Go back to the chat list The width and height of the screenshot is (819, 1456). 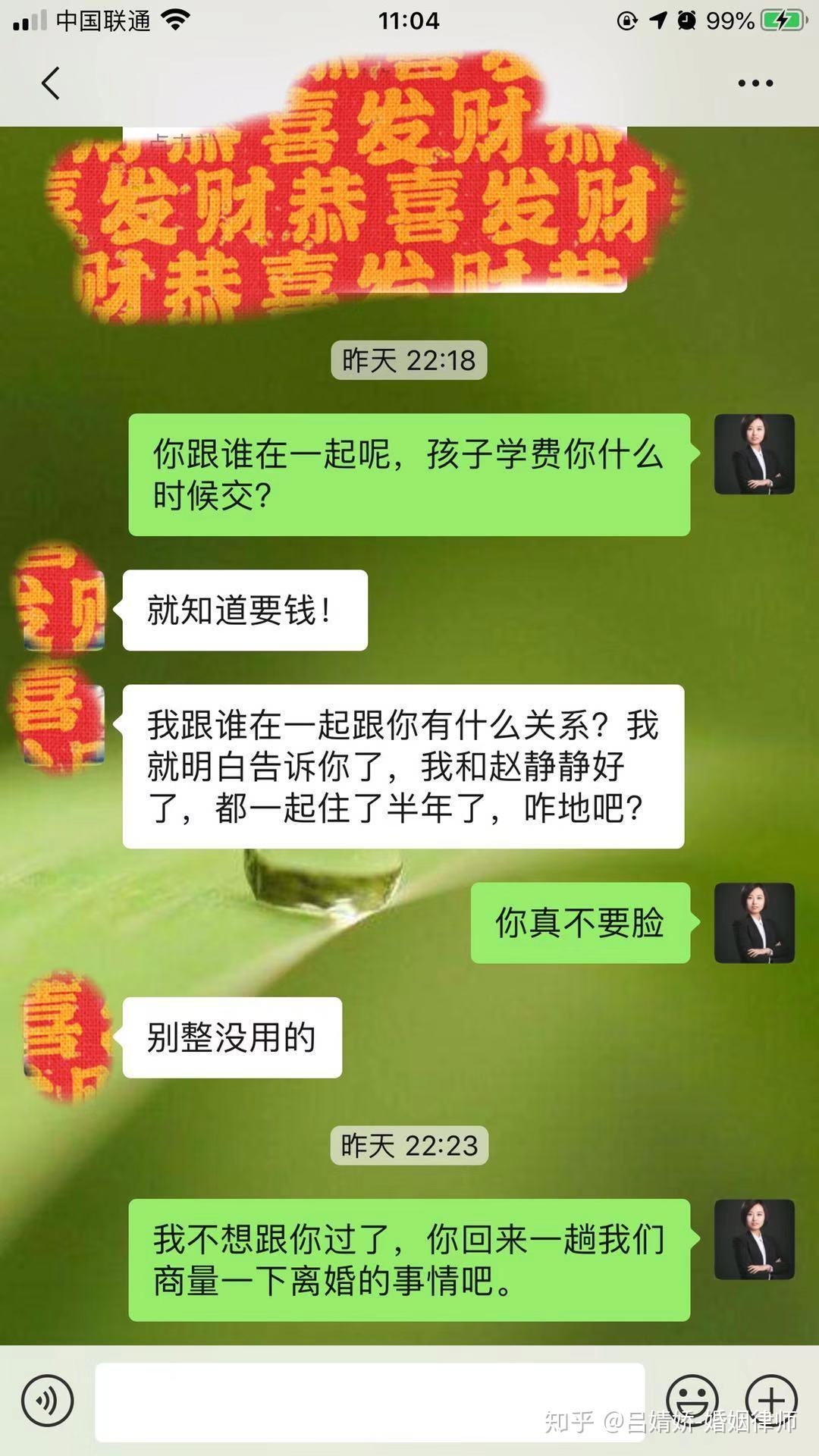pos(50,83)
